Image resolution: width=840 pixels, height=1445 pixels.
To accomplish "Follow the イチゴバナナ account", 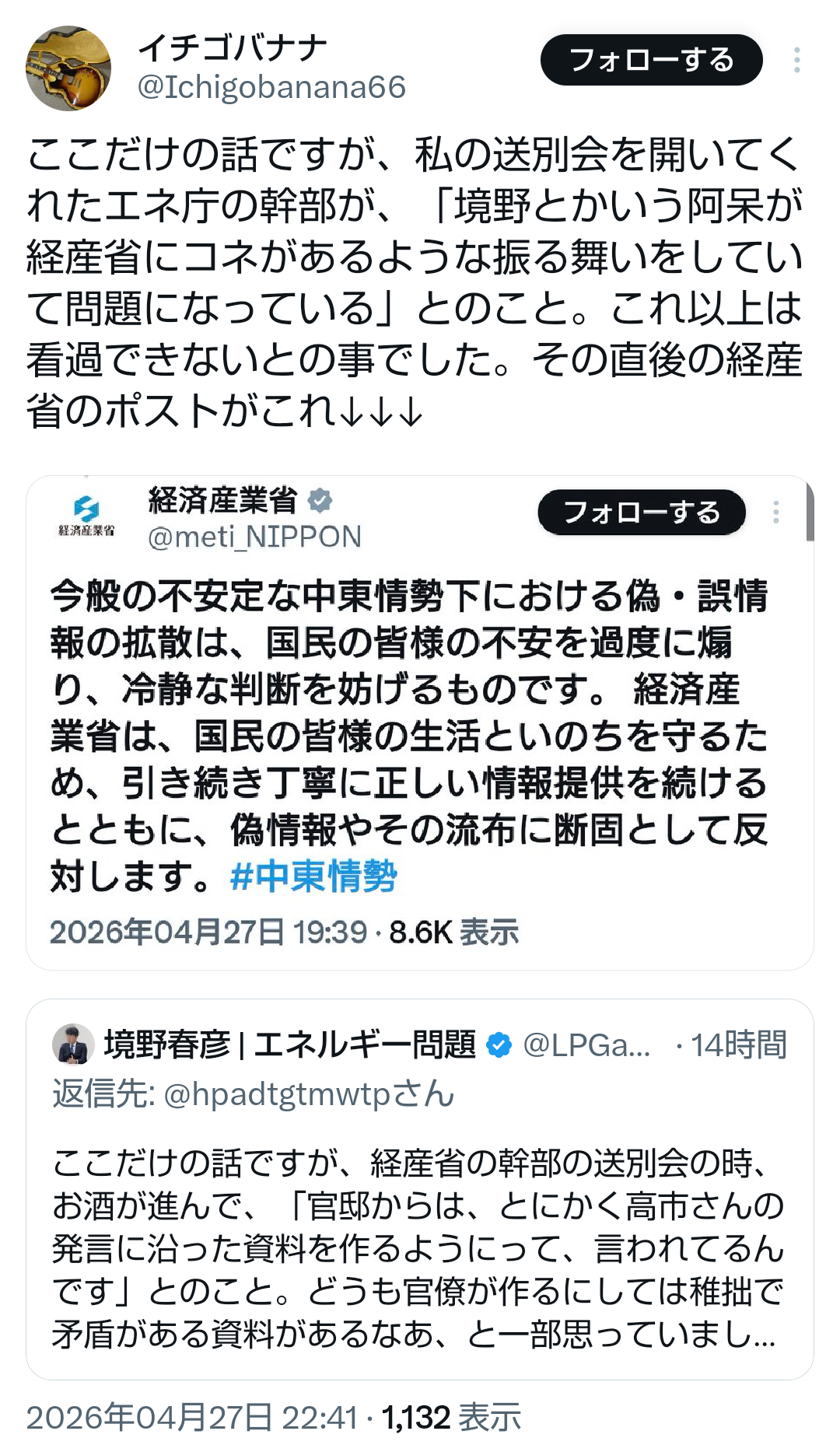I will point(651,60).
